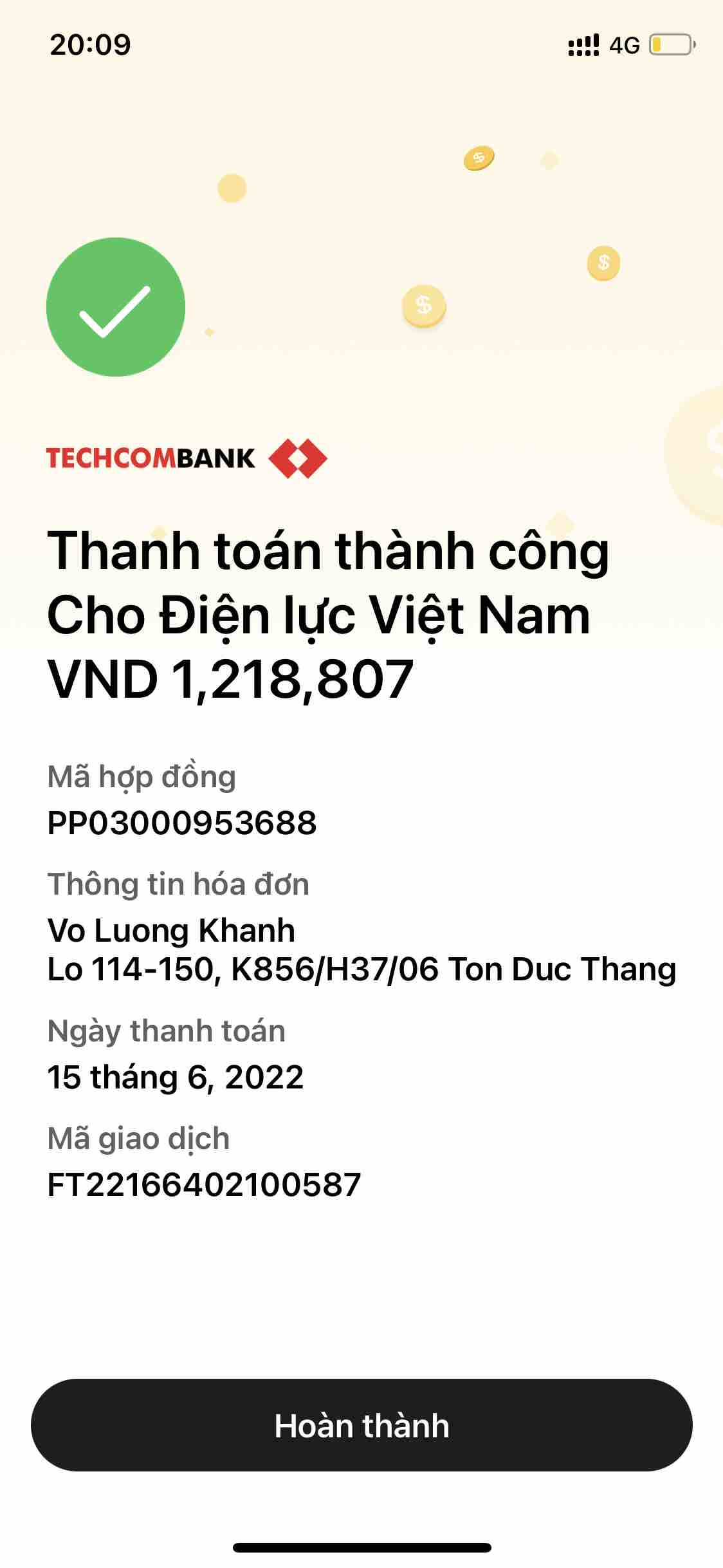
Task: Tap the Hoàn thành button
Action: tap(361, 1425)
